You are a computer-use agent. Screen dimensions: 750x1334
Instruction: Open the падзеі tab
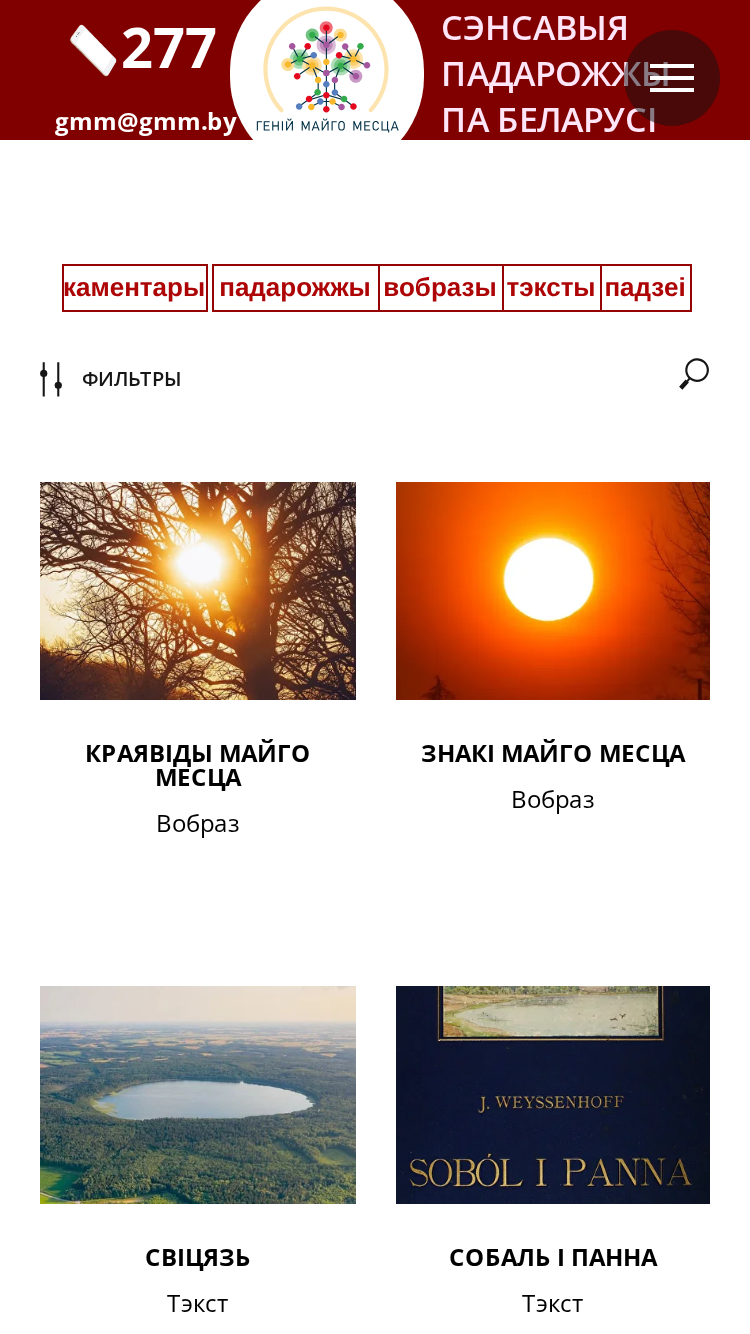pos(646,288)
